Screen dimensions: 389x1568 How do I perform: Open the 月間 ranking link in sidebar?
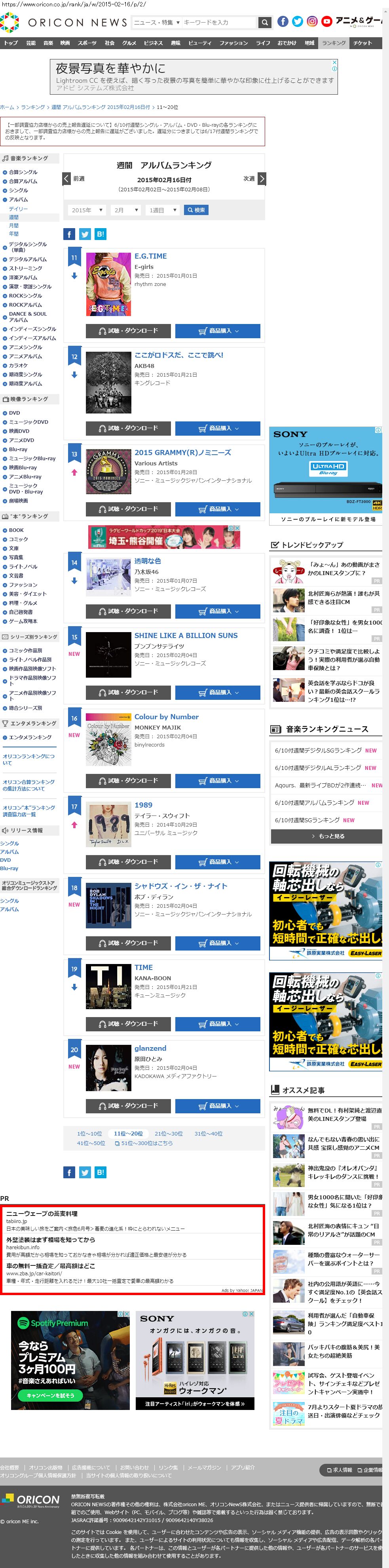pyautogui.click(x=13, y=226)
